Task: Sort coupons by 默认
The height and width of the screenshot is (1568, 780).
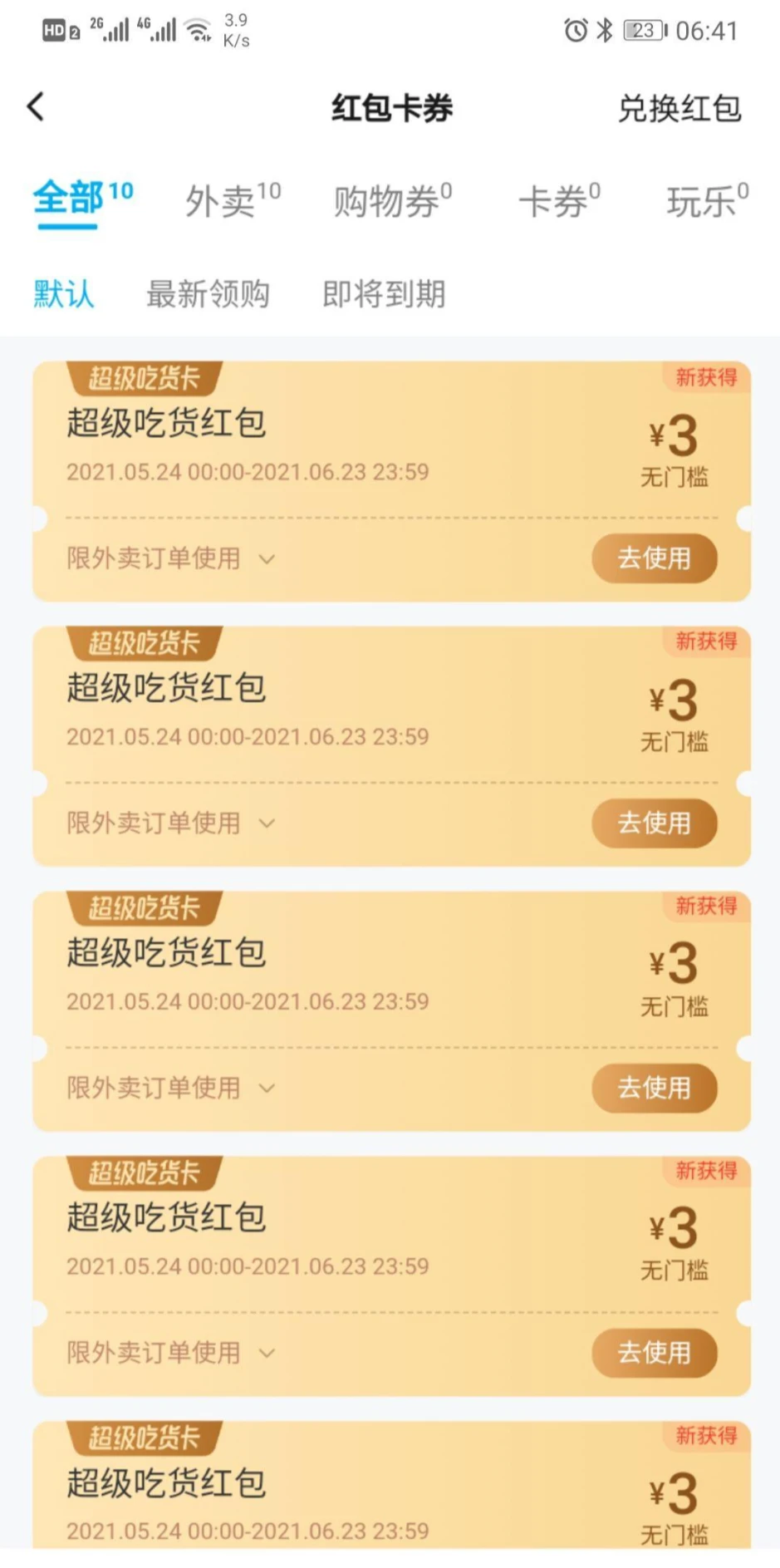Action: 64,293
